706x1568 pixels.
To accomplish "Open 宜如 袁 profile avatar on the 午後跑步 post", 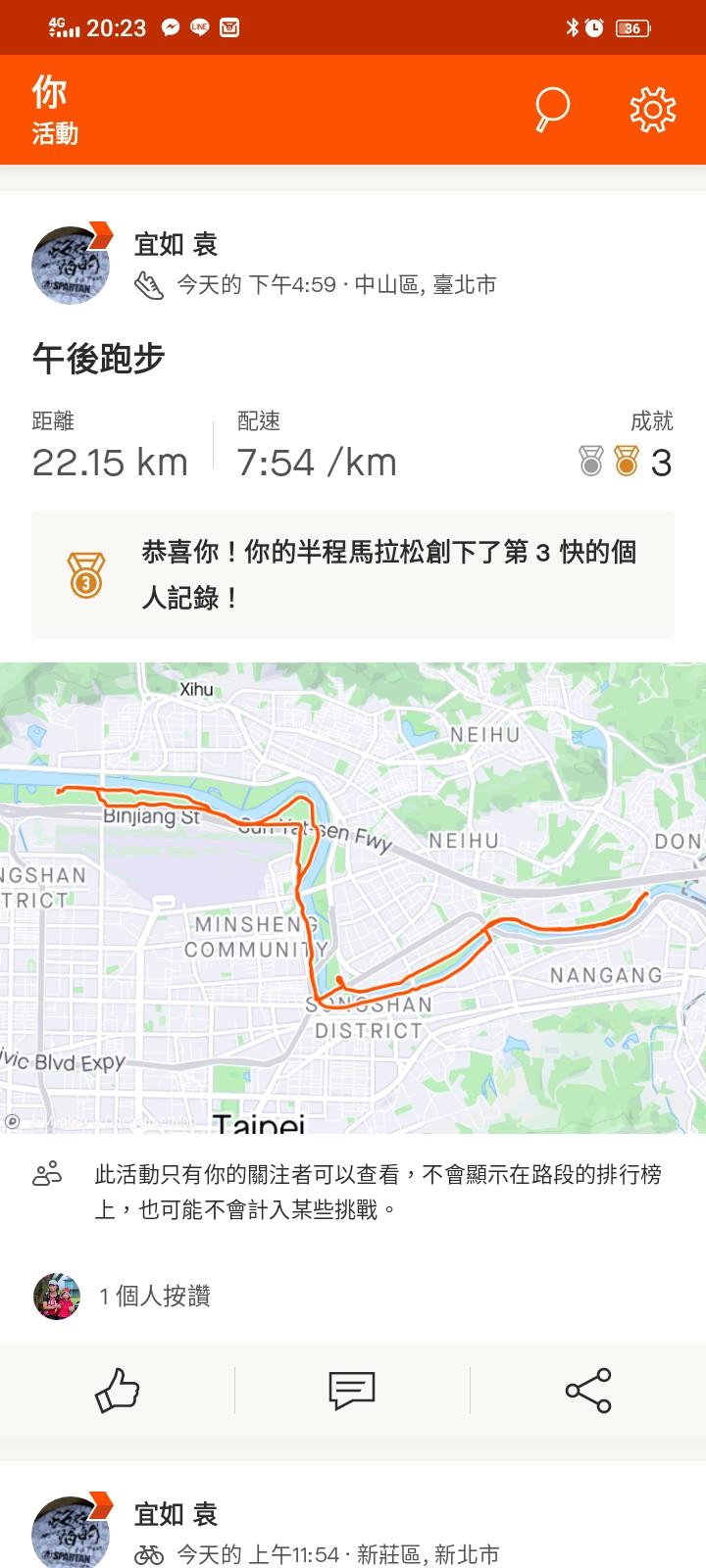I will [71, 266].
